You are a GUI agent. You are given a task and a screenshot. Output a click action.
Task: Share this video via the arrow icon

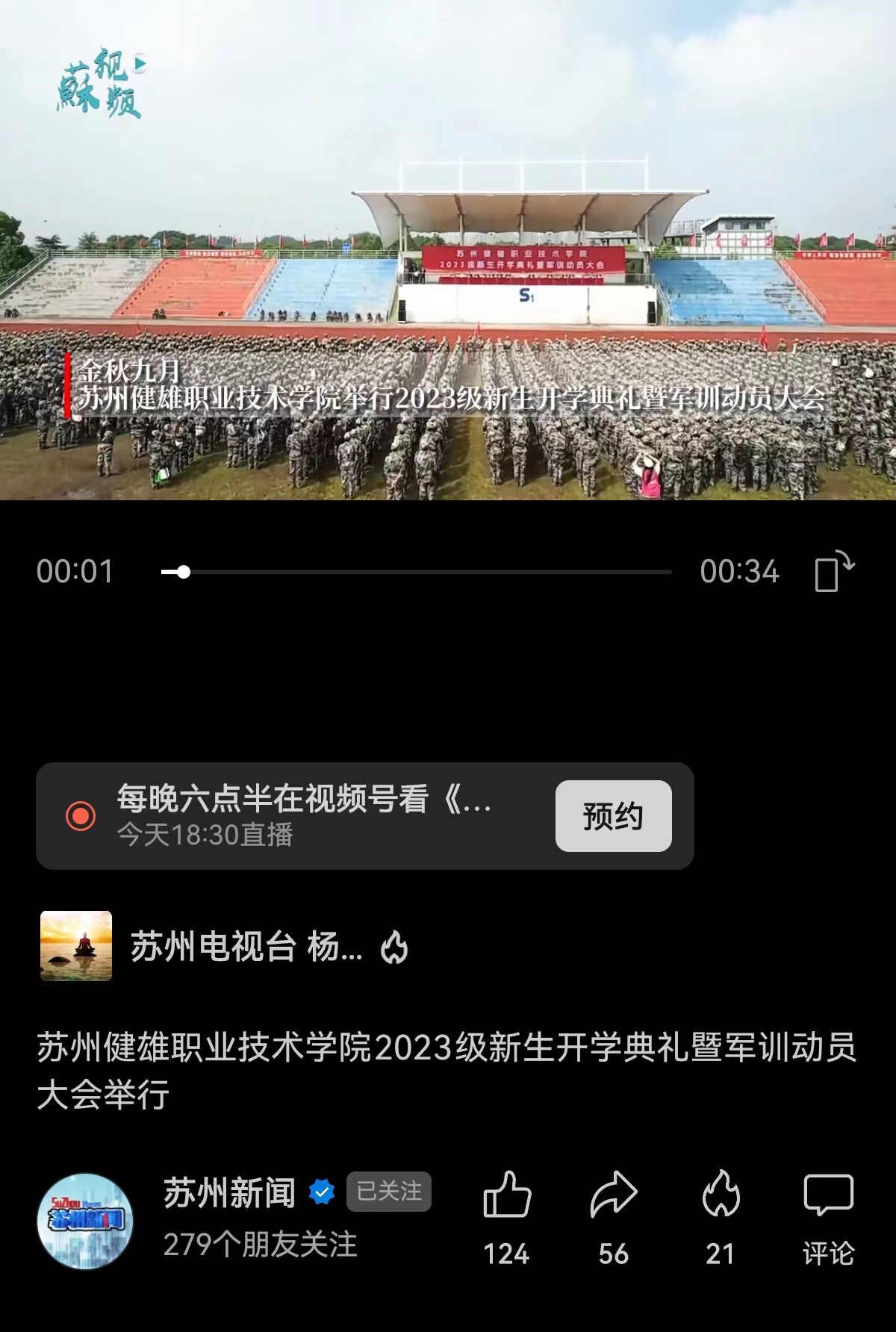pos(613,1195)
